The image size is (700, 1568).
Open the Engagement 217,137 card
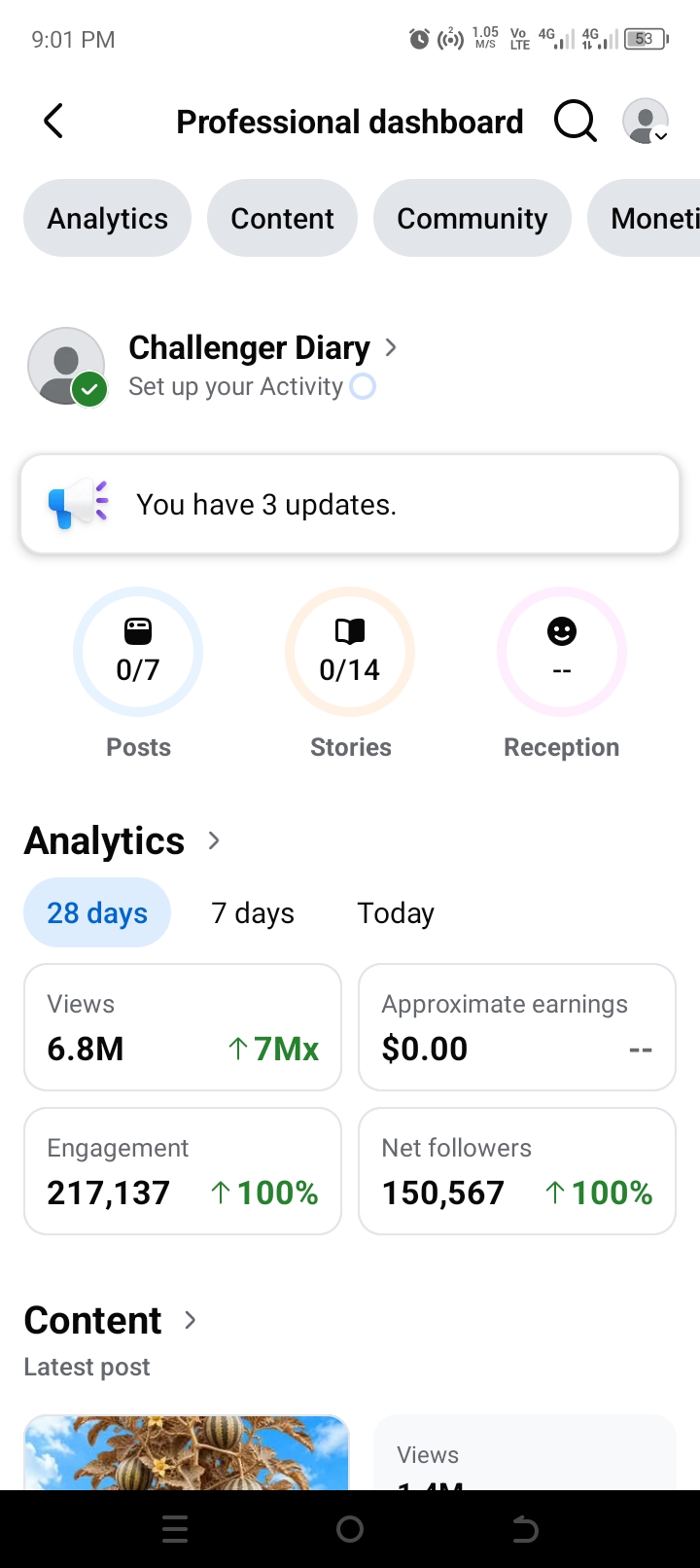183,1171
